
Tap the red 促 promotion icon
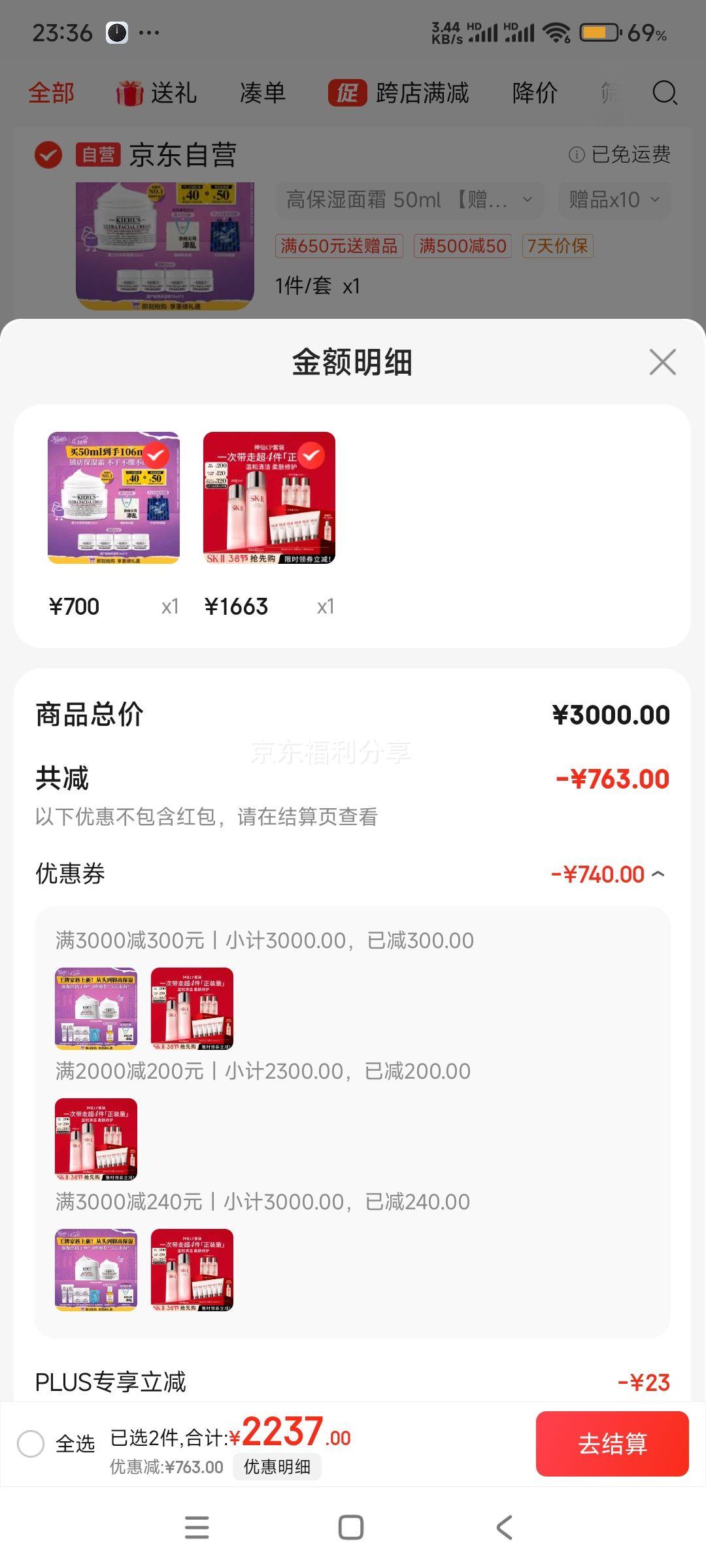347,93
